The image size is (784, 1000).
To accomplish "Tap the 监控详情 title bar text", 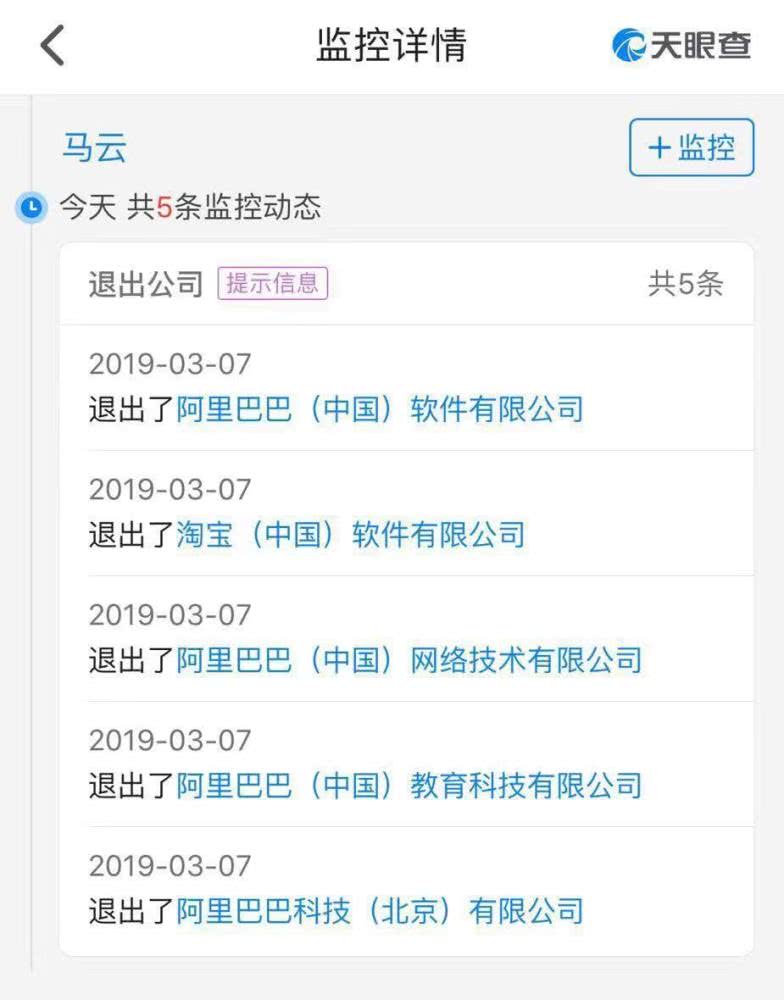I will click(x=392, y=45).
